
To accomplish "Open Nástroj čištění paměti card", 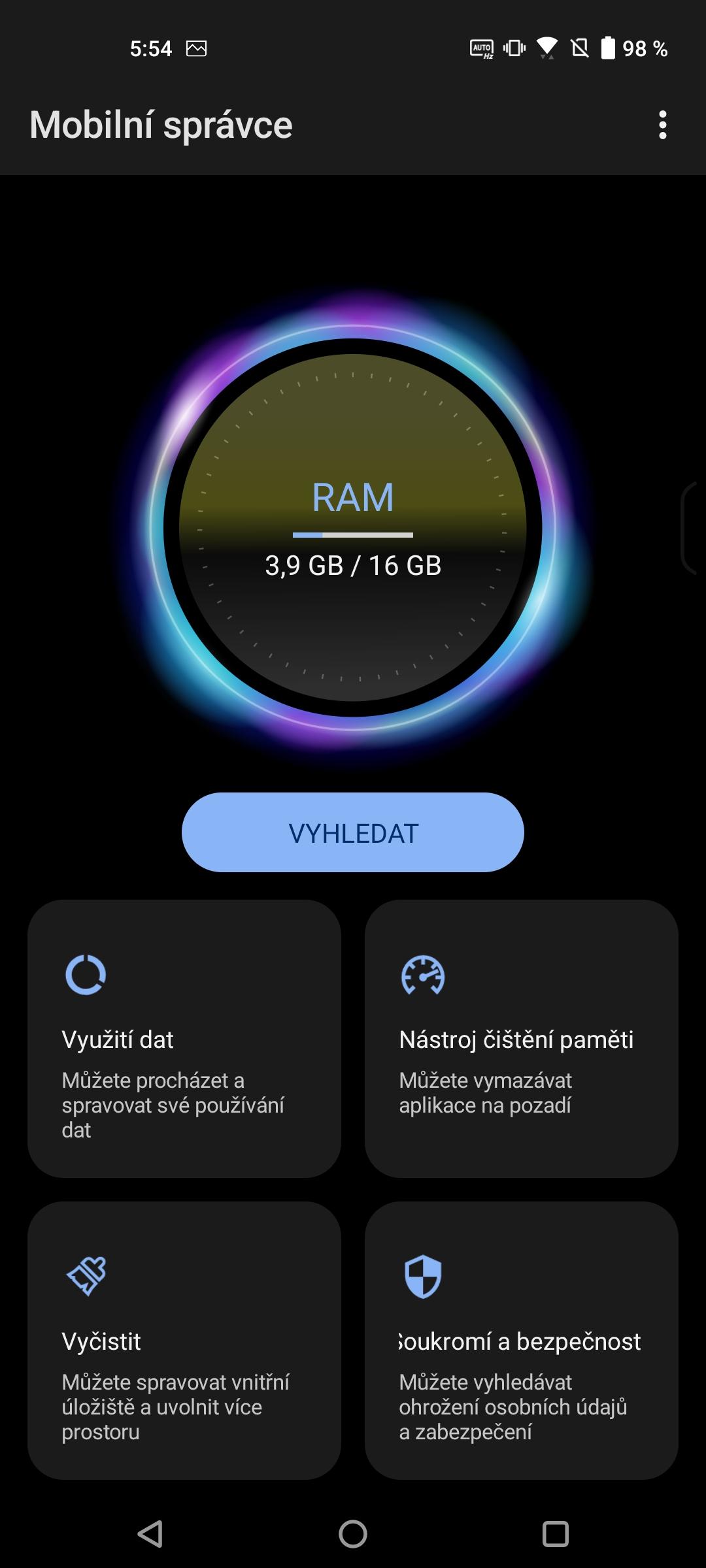I will click(x=522, y=1039).
